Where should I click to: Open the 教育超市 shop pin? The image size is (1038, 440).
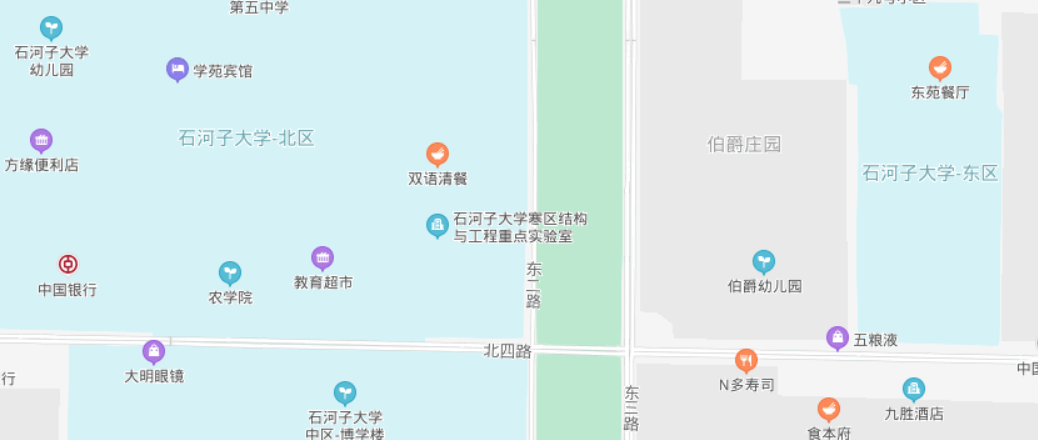322,258
